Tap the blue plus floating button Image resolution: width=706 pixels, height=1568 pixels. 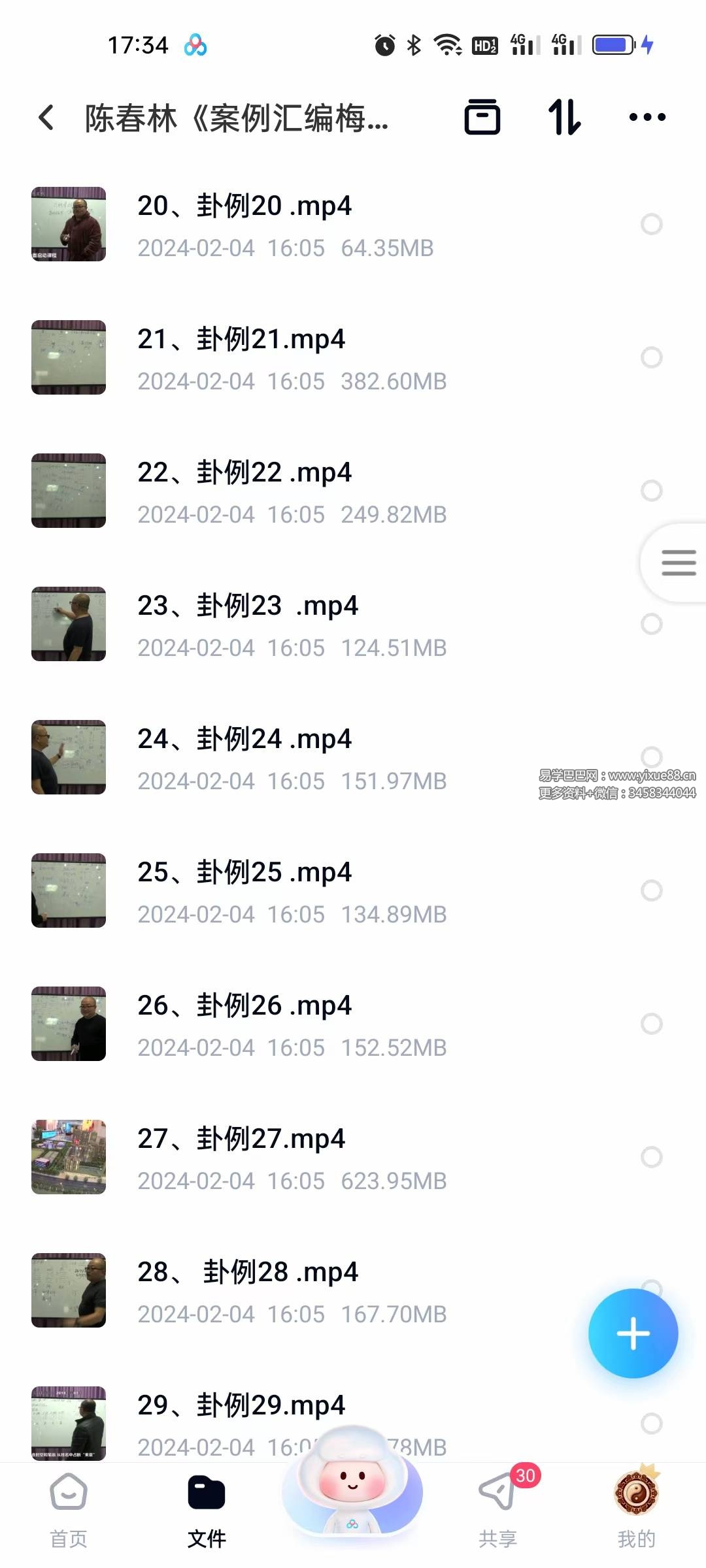[x=633, y=1333]
